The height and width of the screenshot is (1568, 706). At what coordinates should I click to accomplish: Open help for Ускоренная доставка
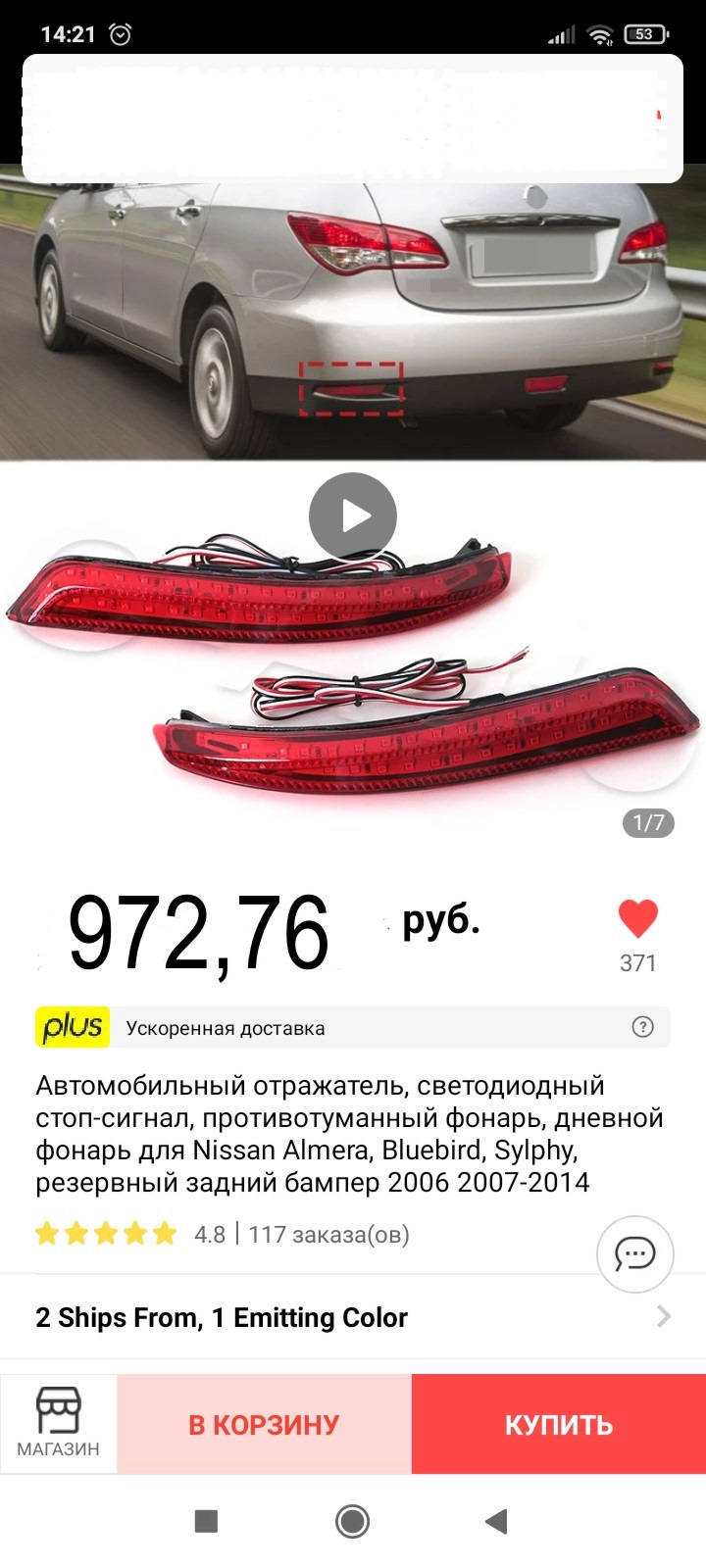pyautogui.click(x=642, y=1027)
